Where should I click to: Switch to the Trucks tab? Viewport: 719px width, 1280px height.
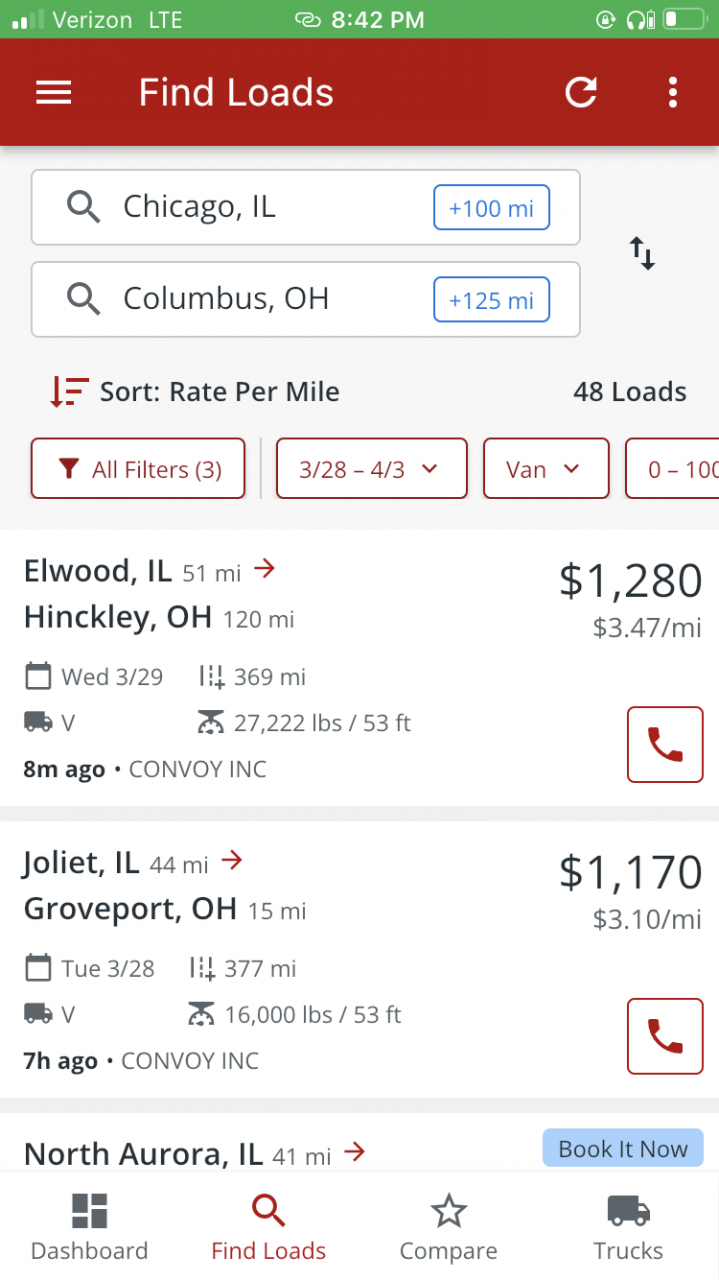628,1227
